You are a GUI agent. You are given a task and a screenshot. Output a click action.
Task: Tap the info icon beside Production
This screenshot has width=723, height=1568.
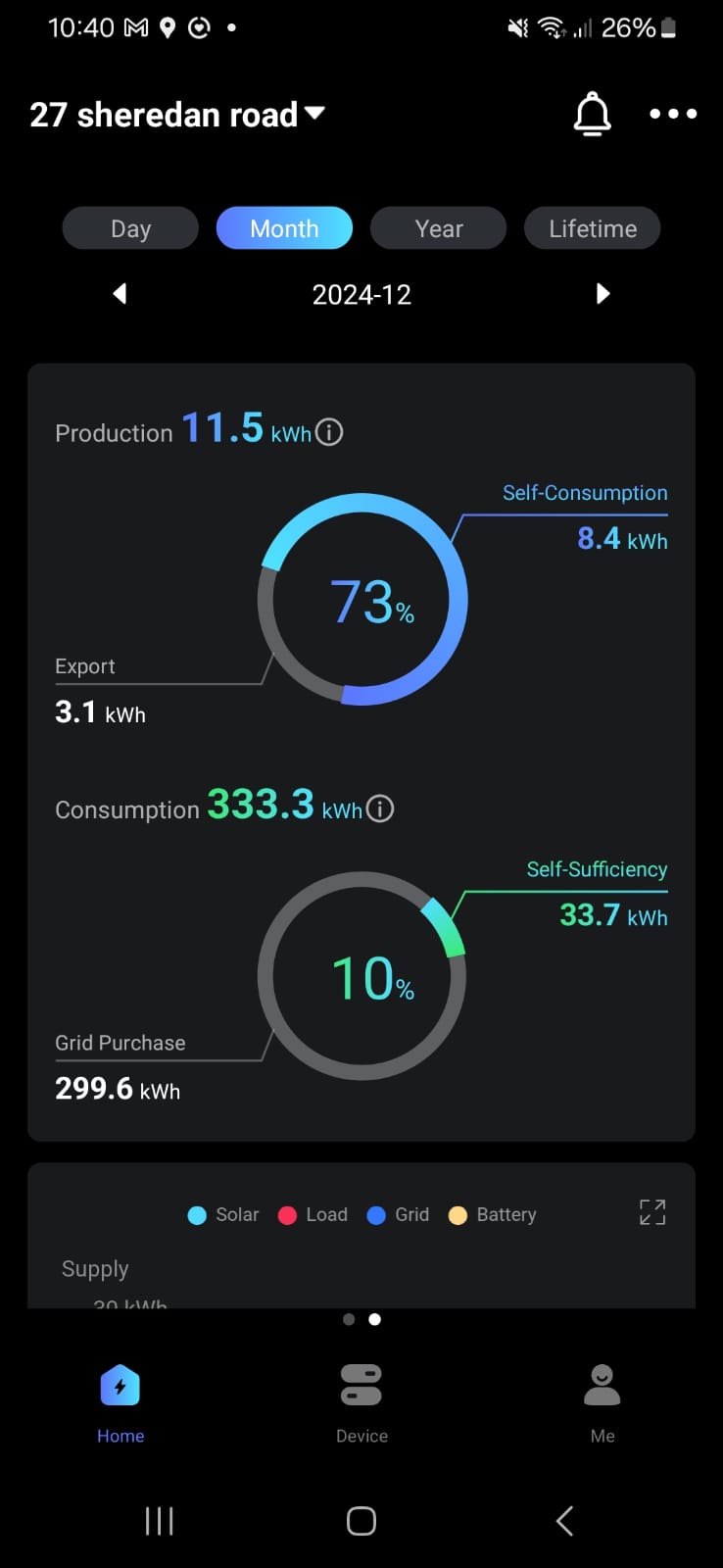[329, 432]
